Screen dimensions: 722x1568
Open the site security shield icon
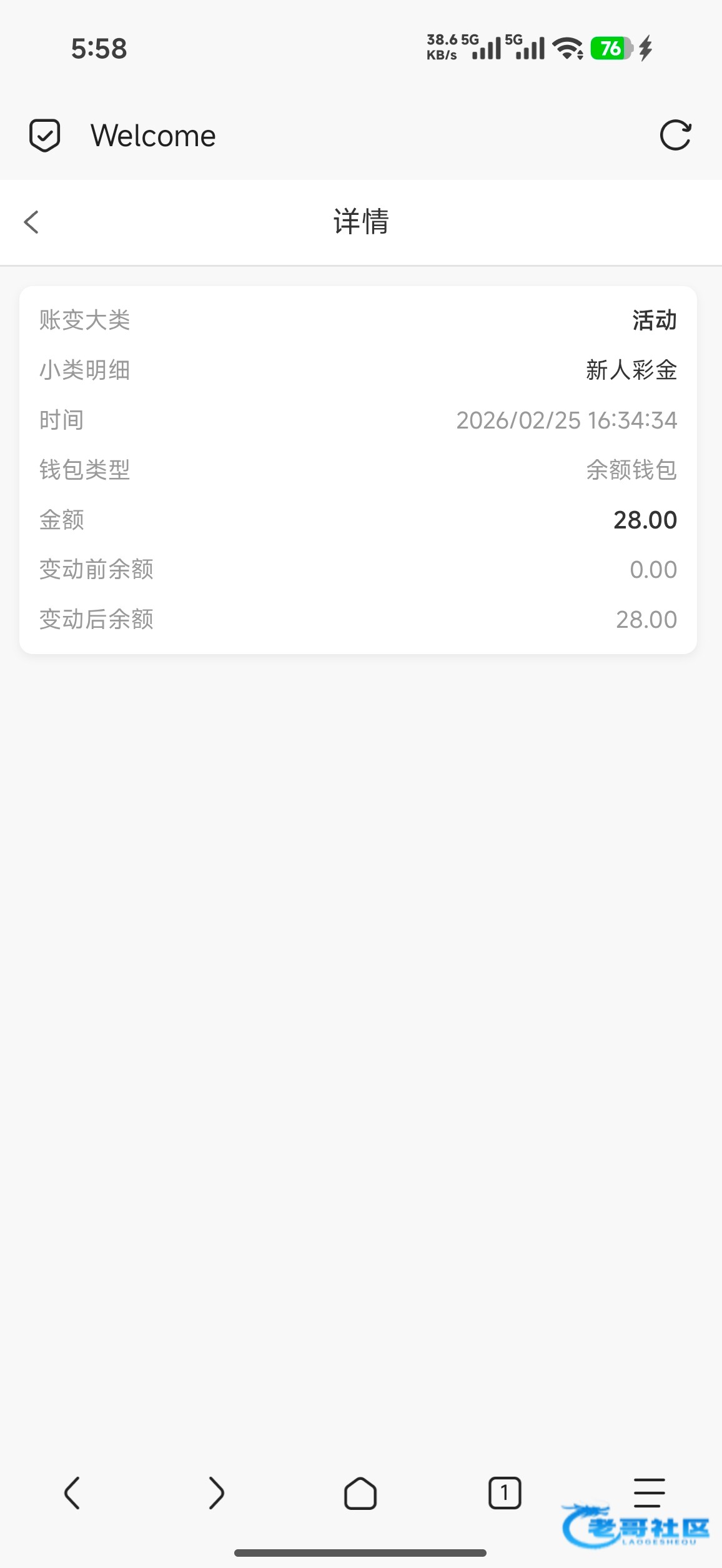(45, 136)
